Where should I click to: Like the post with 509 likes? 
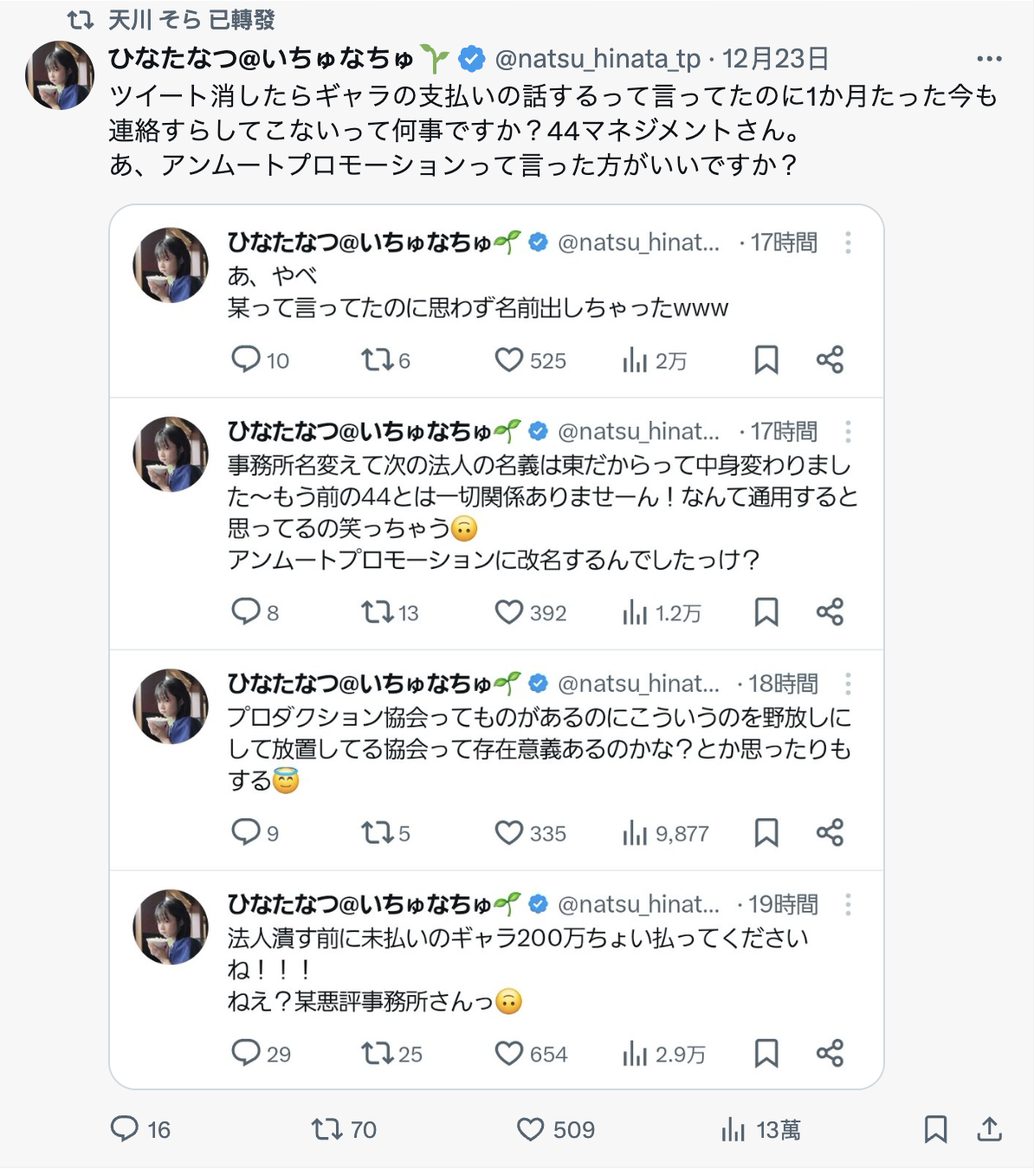pyautogui.click(x=530, y=1128)
